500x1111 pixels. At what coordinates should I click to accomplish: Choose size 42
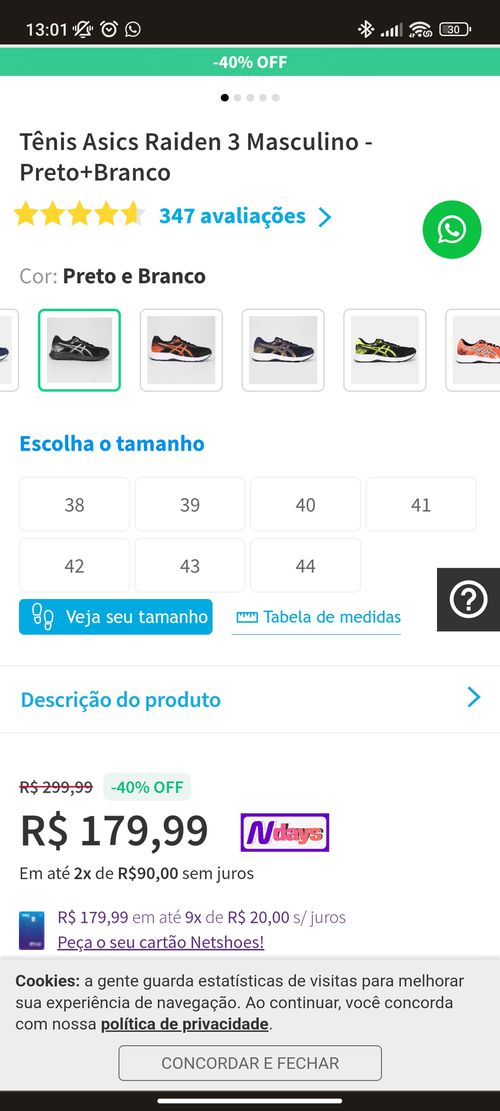click(x=74, y=565)
